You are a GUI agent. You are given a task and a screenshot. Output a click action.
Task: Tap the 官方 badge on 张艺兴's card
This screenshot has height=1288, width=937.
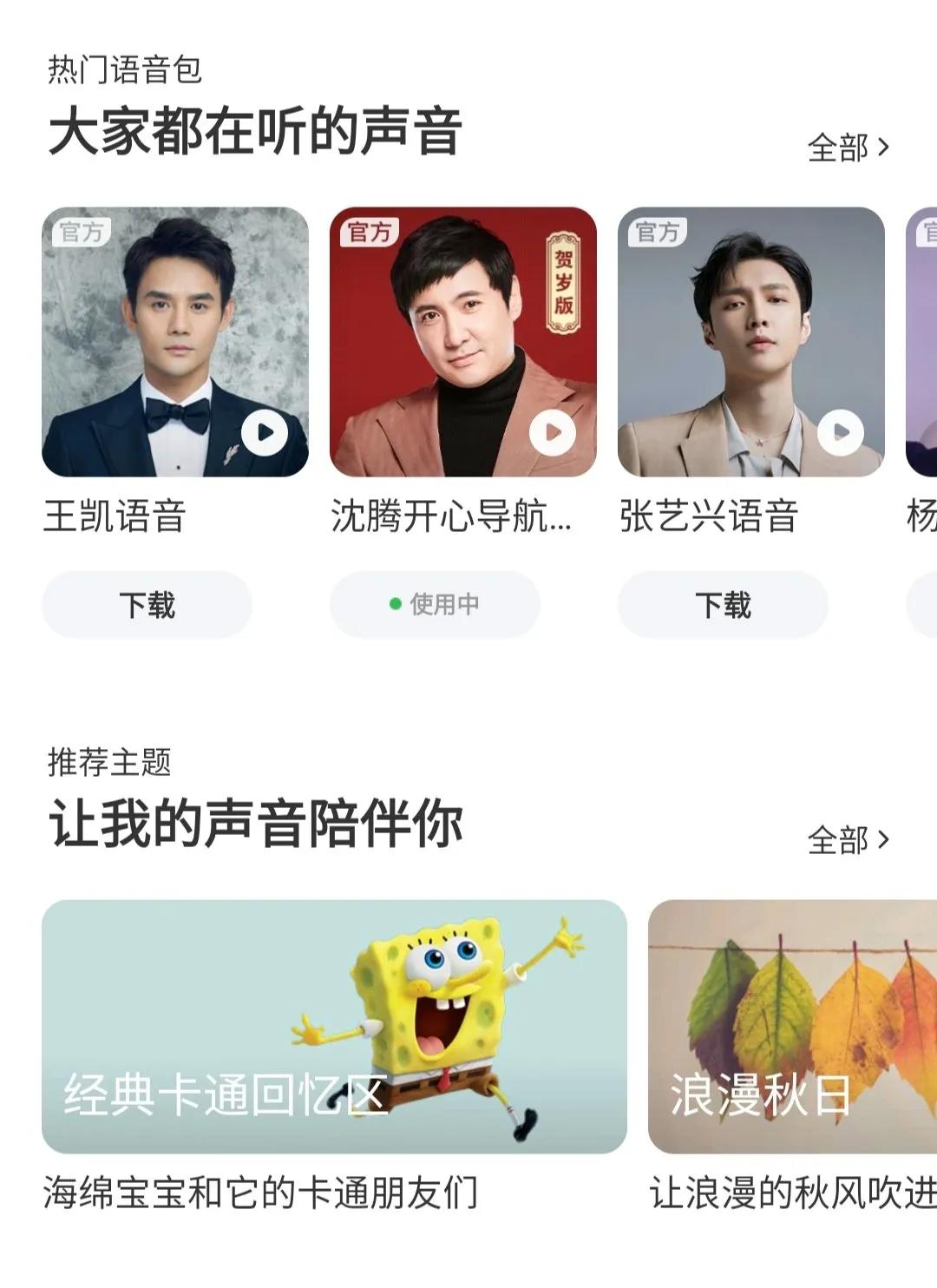pyautogui.click(x=658, y=231)
